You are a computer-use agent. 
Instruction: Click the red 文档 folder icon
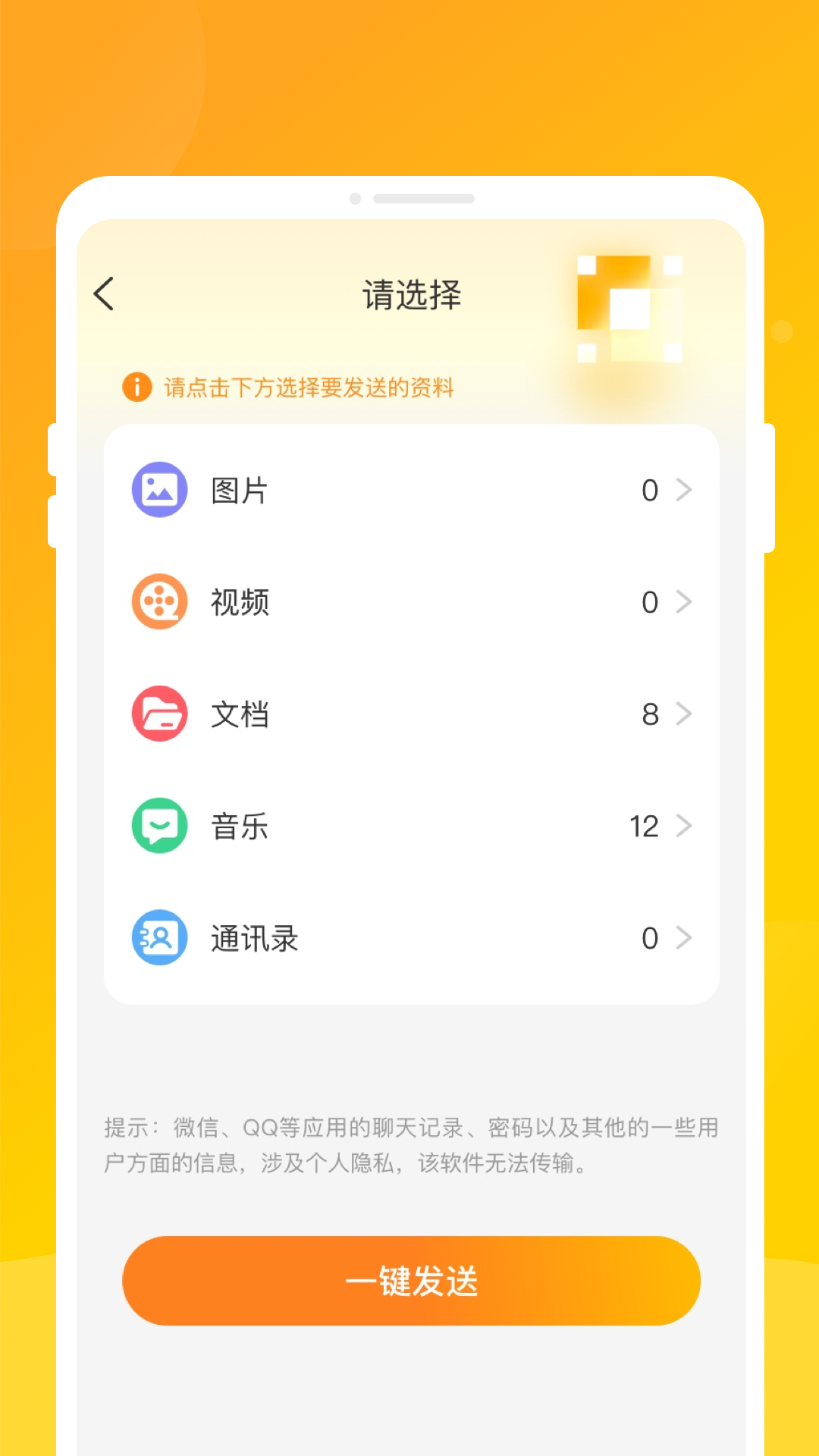pyautogui.click(x=158, y=714)
